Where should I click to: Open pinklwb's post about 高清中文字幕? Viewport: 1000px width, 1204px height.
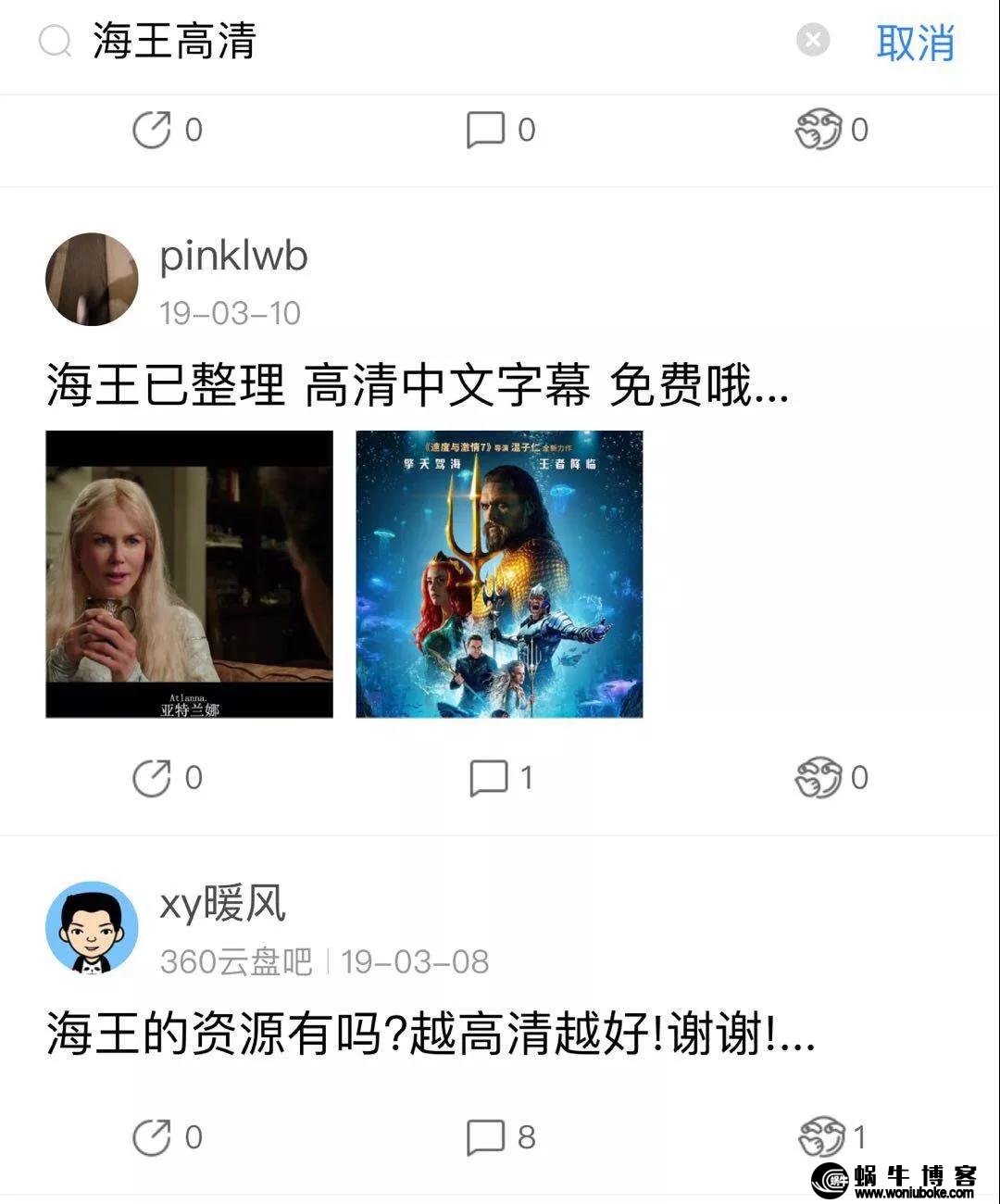[417, 384]
